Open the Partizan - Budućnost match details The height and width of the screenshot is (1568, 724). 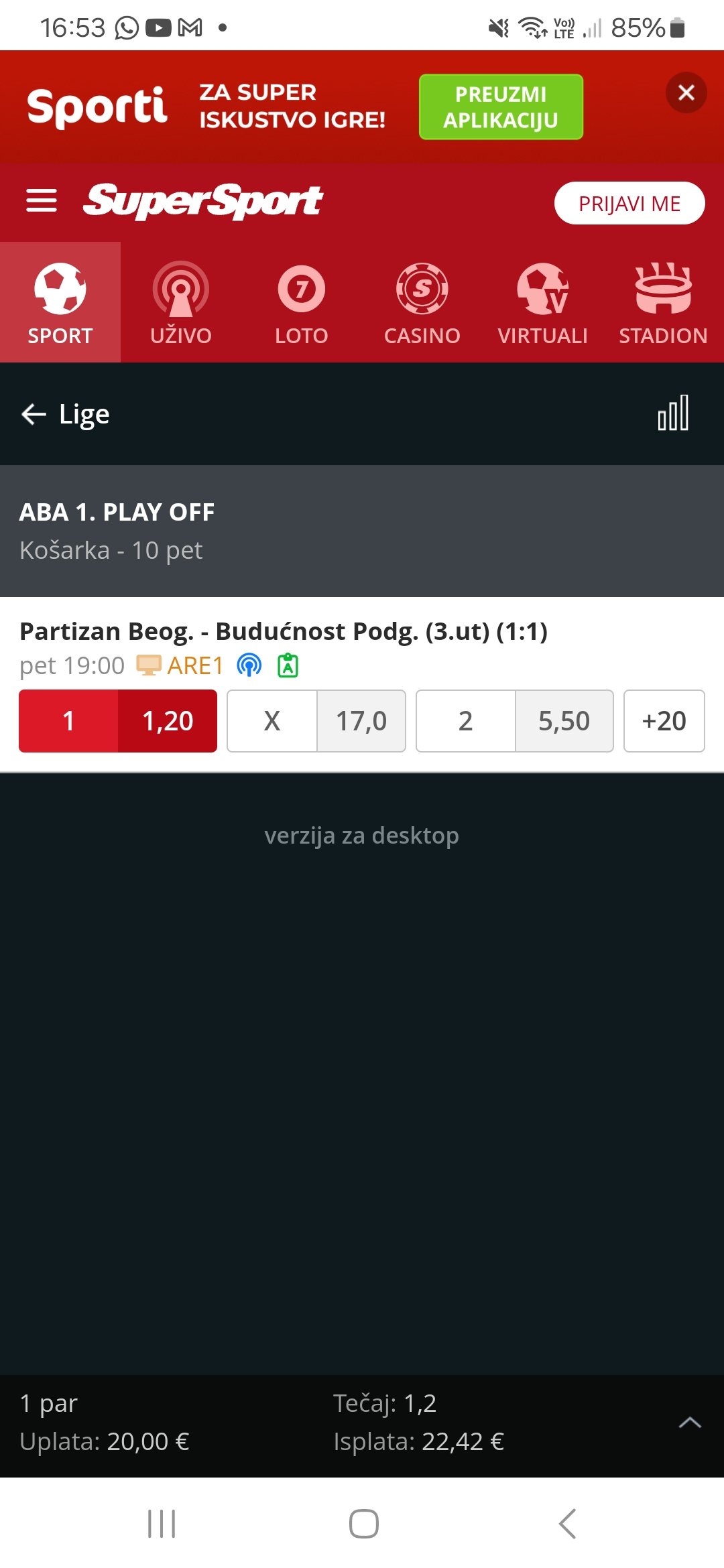click(284, 631)
